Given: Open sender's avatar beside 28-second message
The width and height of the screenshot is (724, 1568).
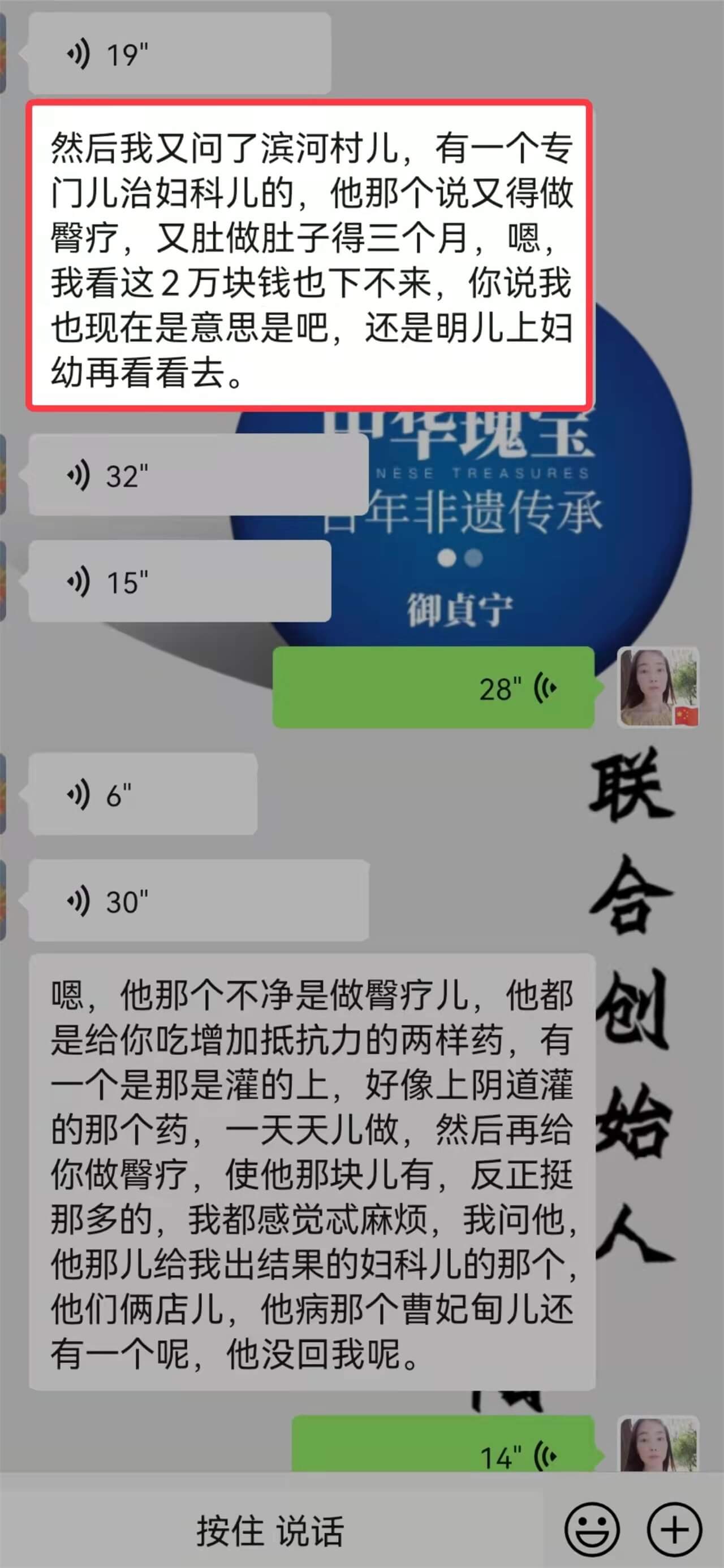Looking at the screenshot, I should [658, 687].
